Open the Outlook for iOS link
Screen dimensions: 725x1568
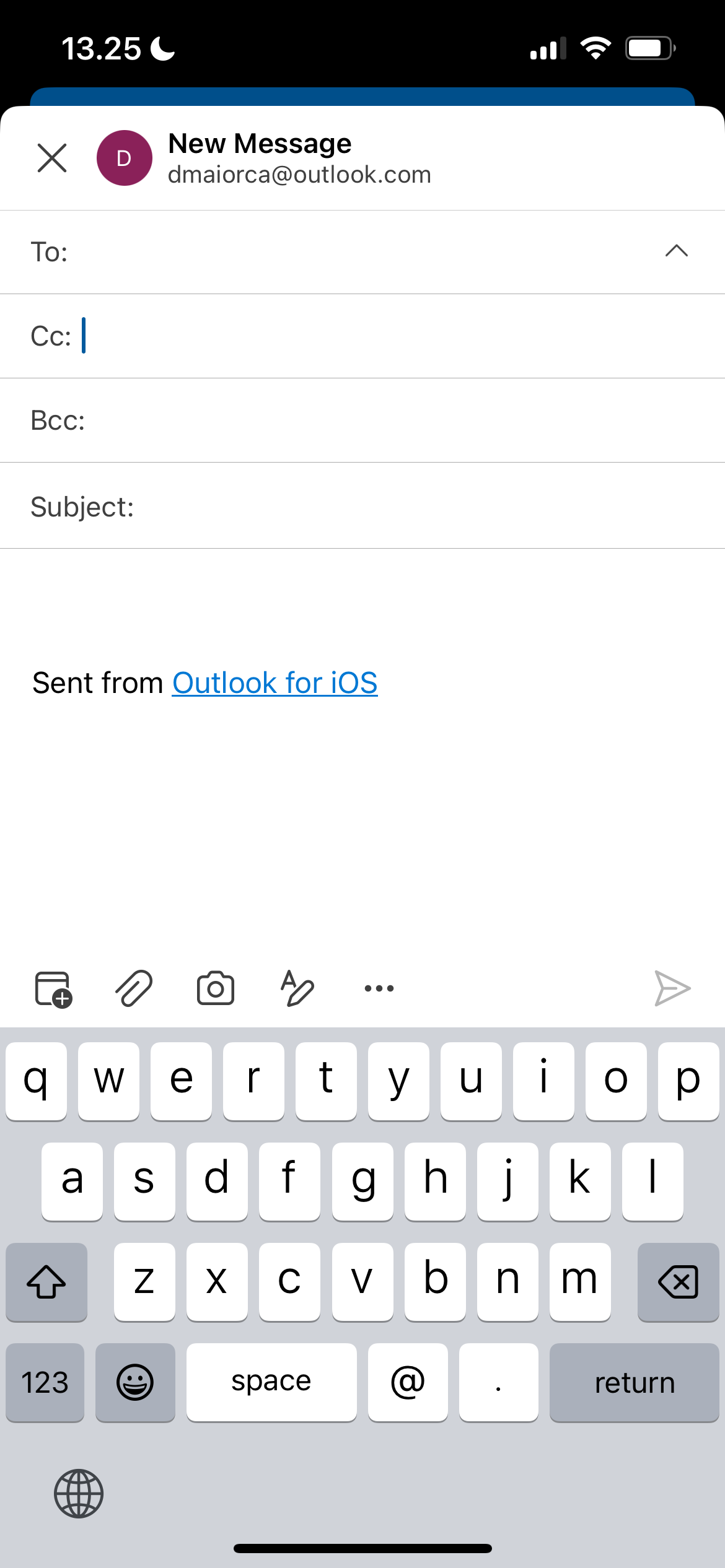[276, 682]
